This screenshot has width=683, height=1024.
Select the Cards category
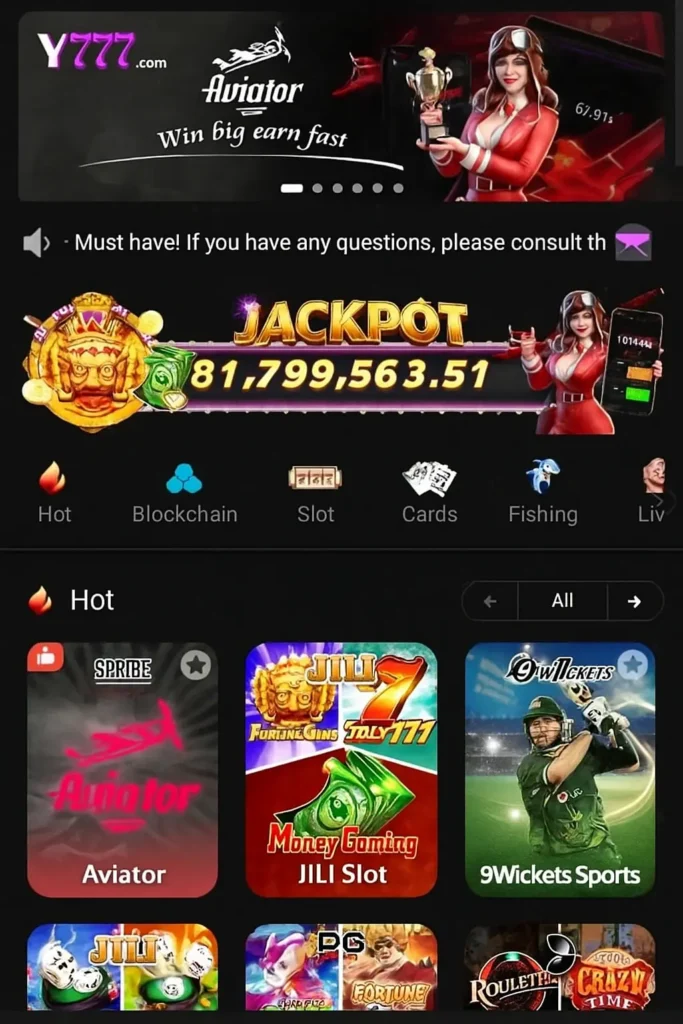click(x=429, y=492)
